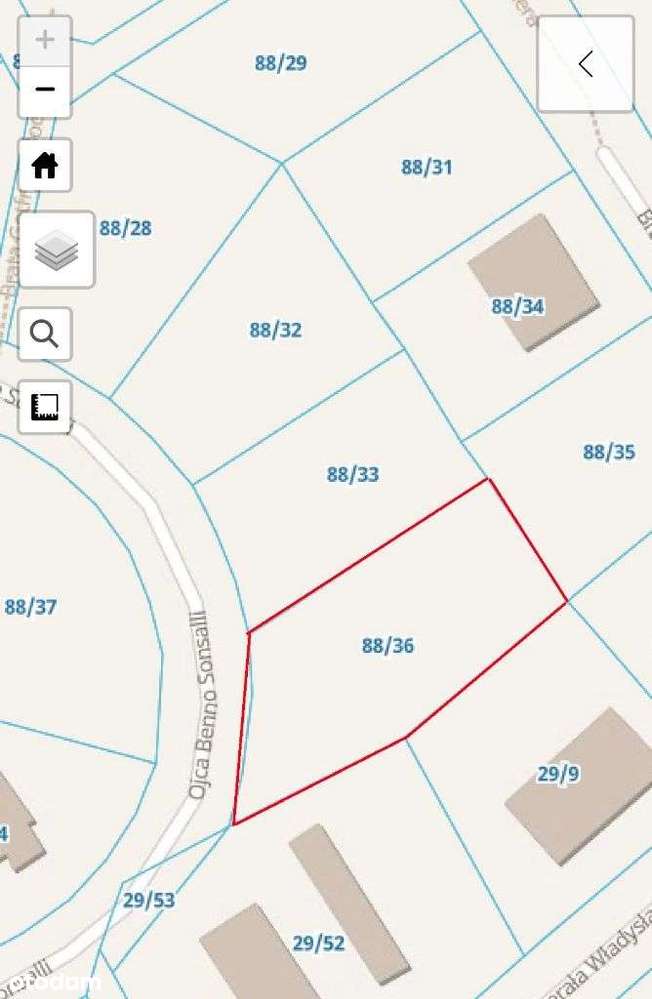Reset map to home view
The image size is (652, 999).
pos(45,165)
